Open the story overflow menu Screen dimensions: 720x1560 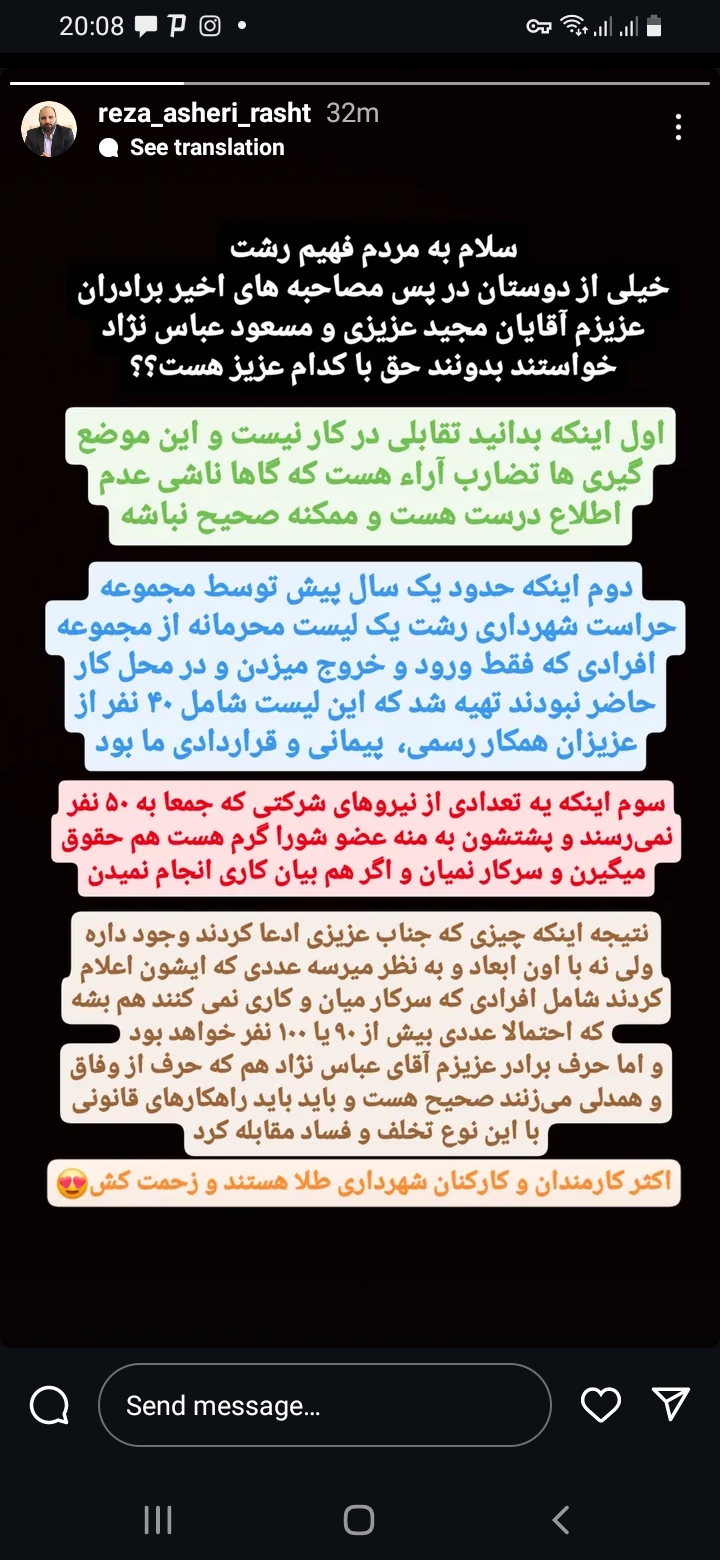coord(678,127)
